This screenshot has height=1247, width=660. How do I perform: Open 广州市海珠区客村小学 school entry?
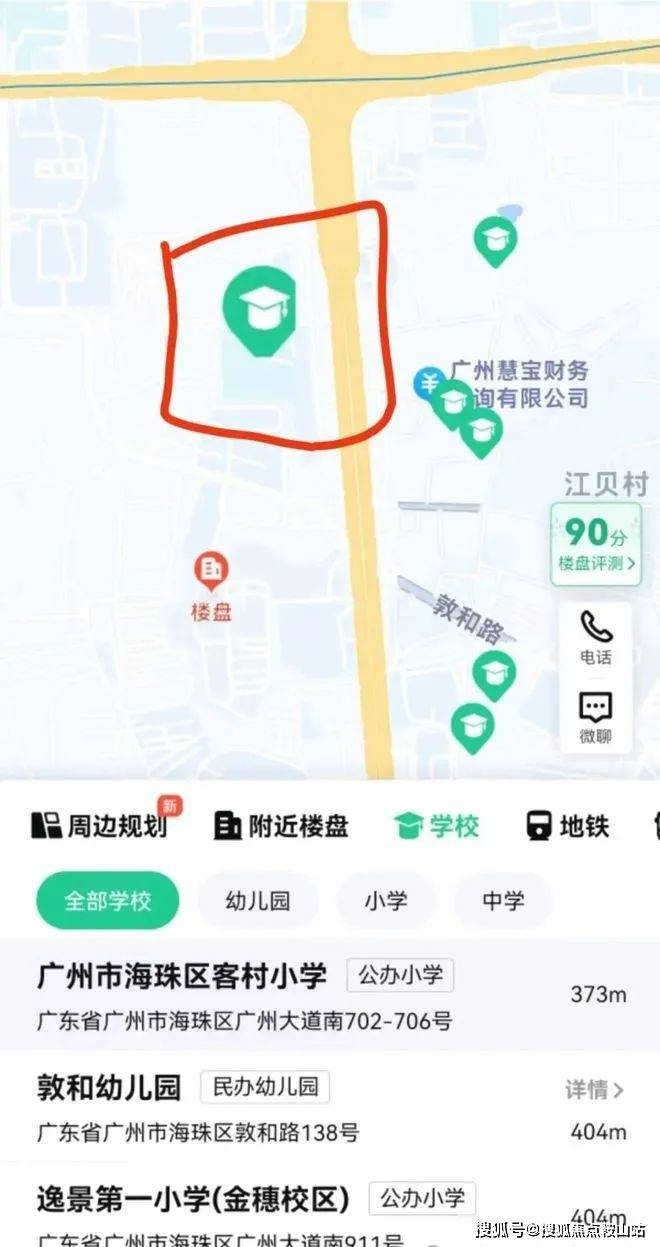click(182, 976)
